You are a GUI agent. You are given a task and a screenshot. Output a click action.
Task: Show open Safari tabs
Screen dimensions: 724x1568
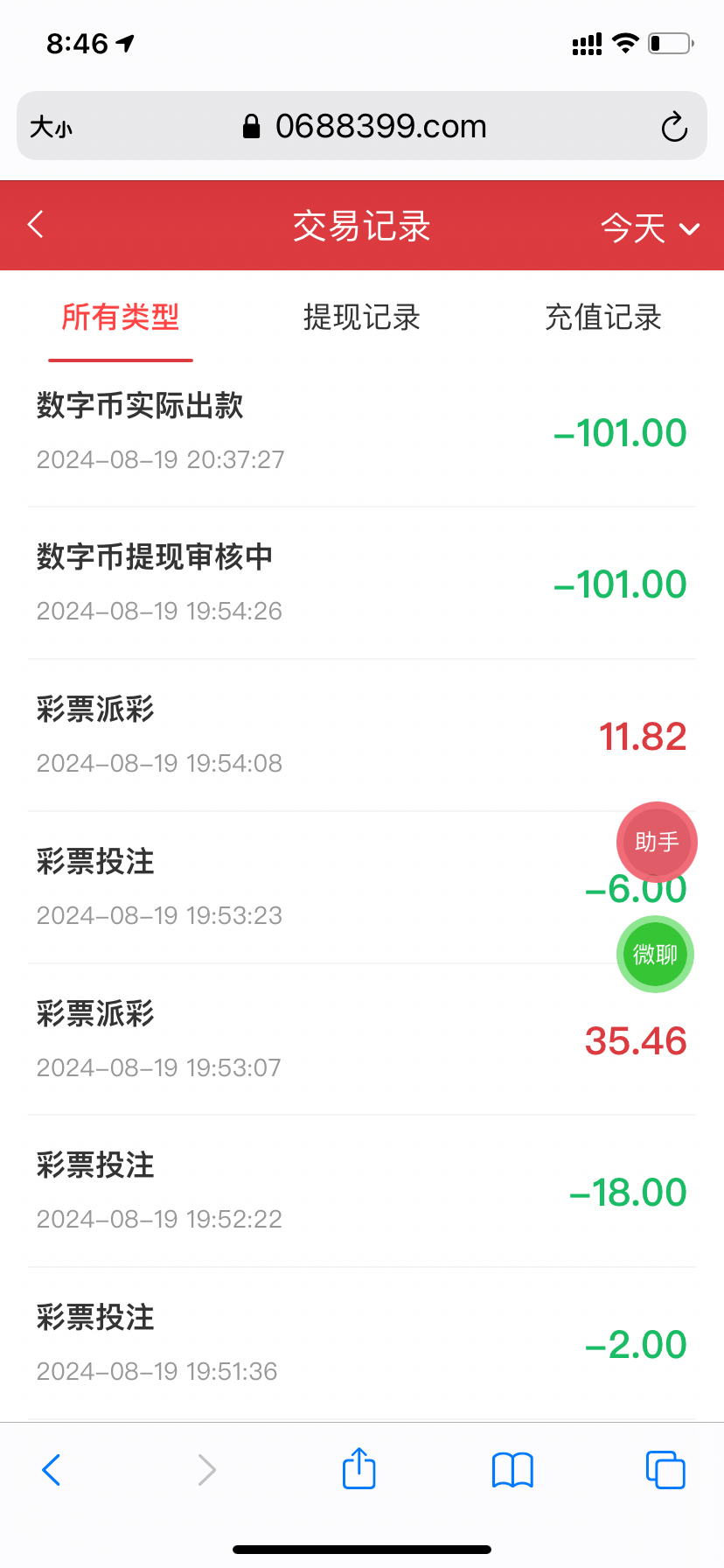point(665,1470)
